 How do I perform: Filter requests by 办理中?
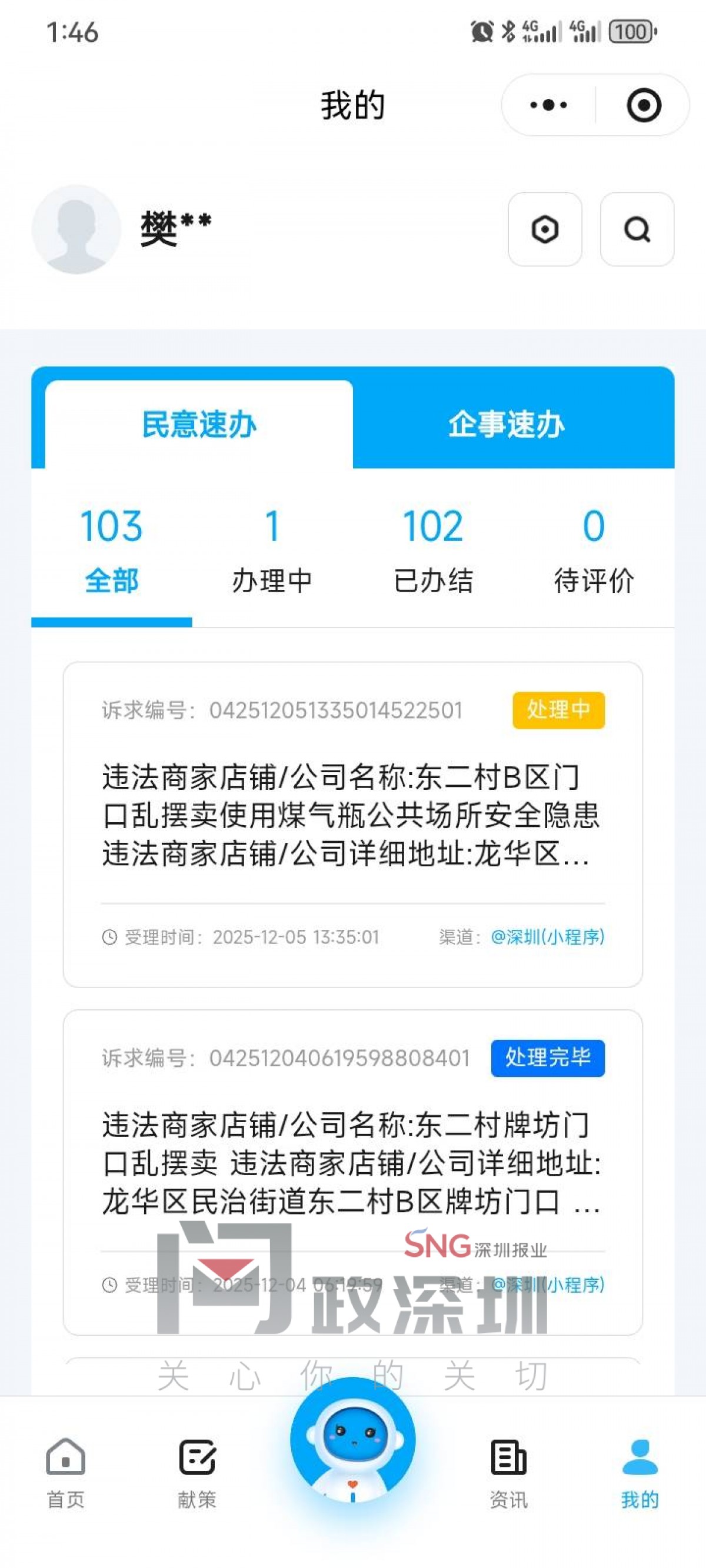272,551
